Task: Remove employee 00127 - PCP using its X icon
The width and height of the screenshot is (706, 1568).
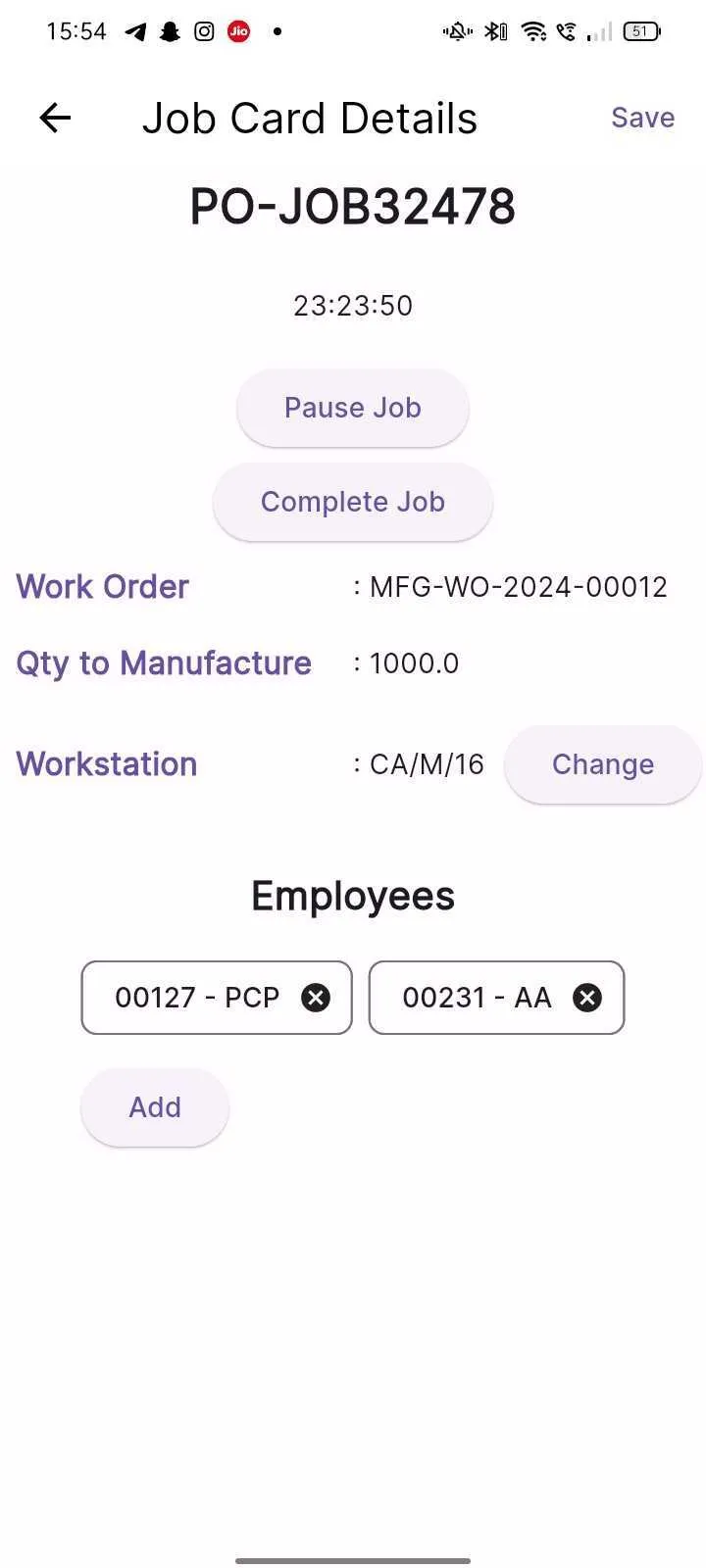Action: (x=316, y=998)
